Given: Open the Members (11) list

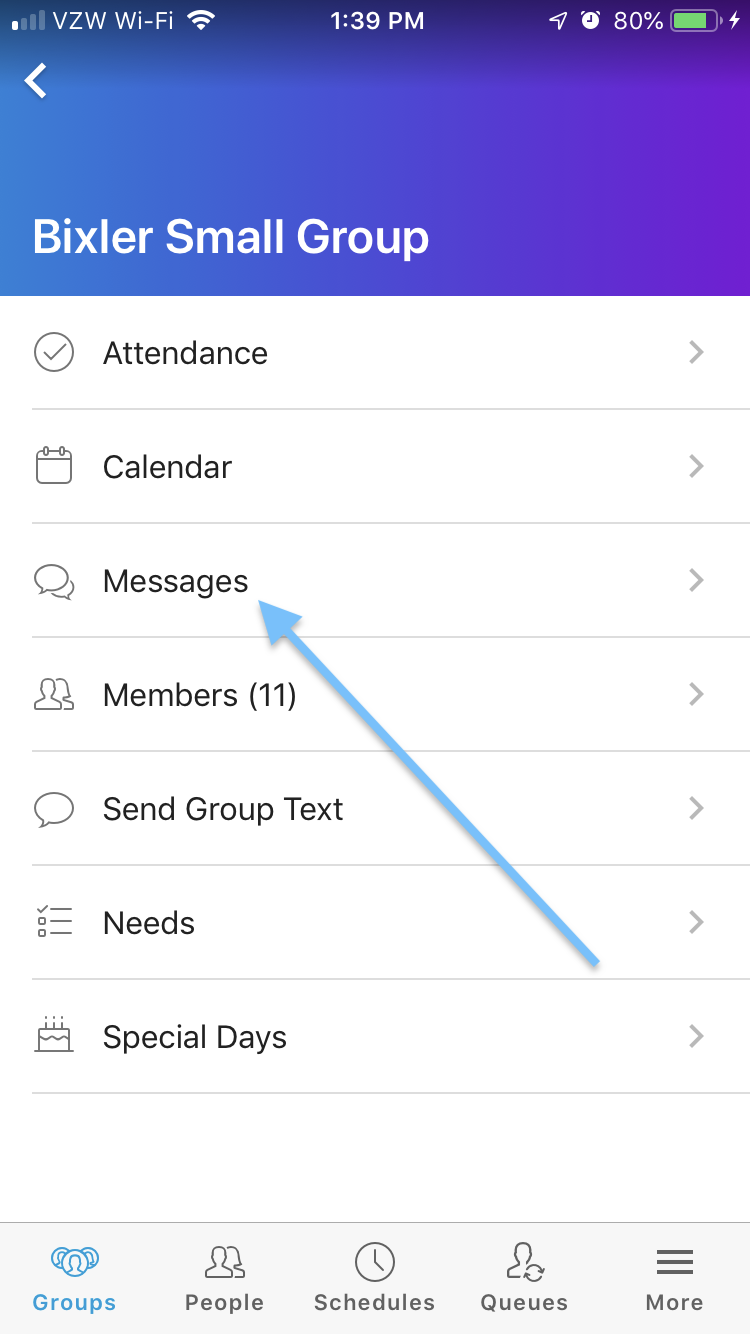Looking at the screenshot, I should [375, 694].
